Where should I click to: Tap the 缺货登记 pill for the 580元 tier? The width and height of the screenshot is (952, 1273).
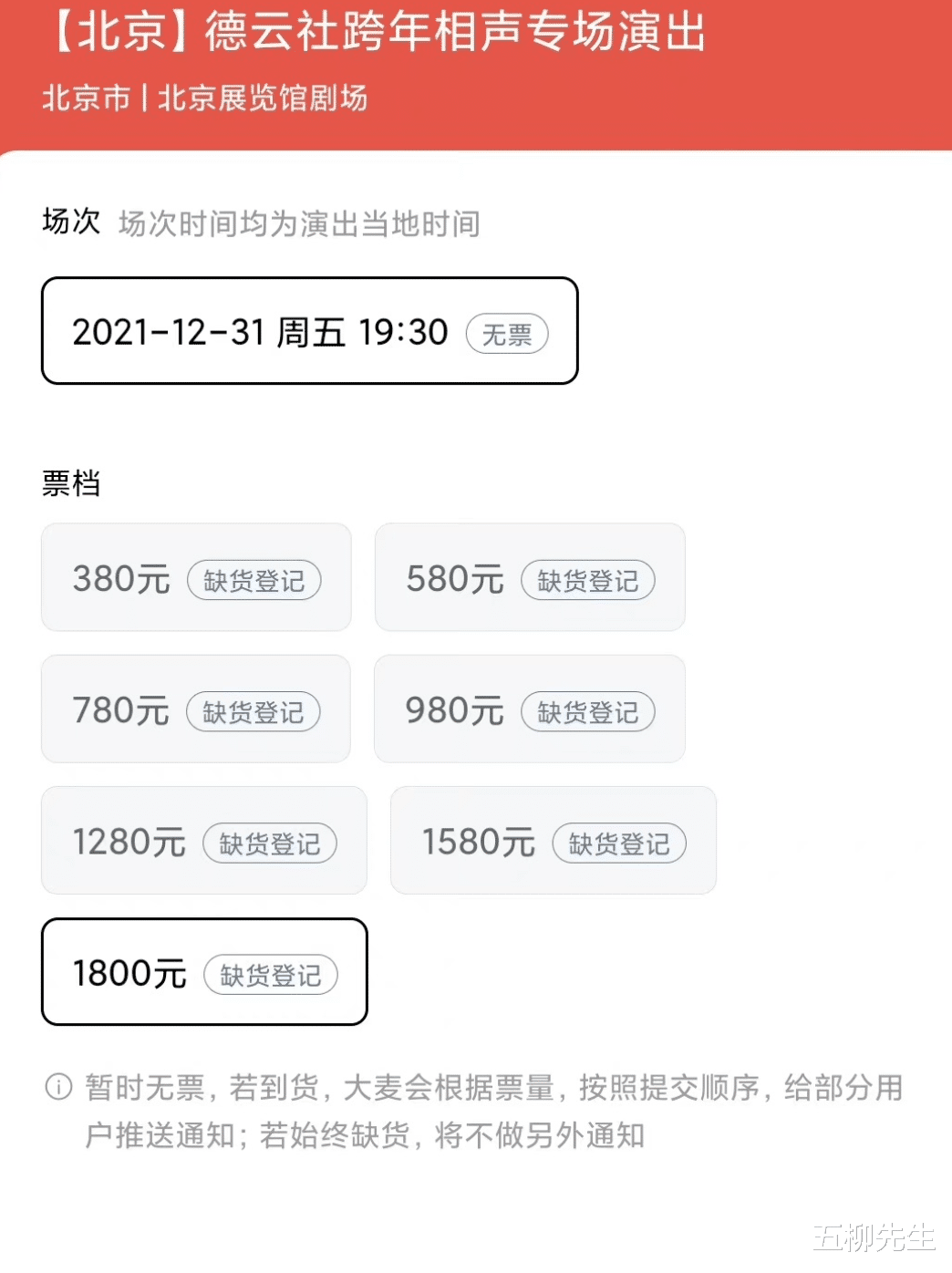pyautogui.click(x=588, y=580)
